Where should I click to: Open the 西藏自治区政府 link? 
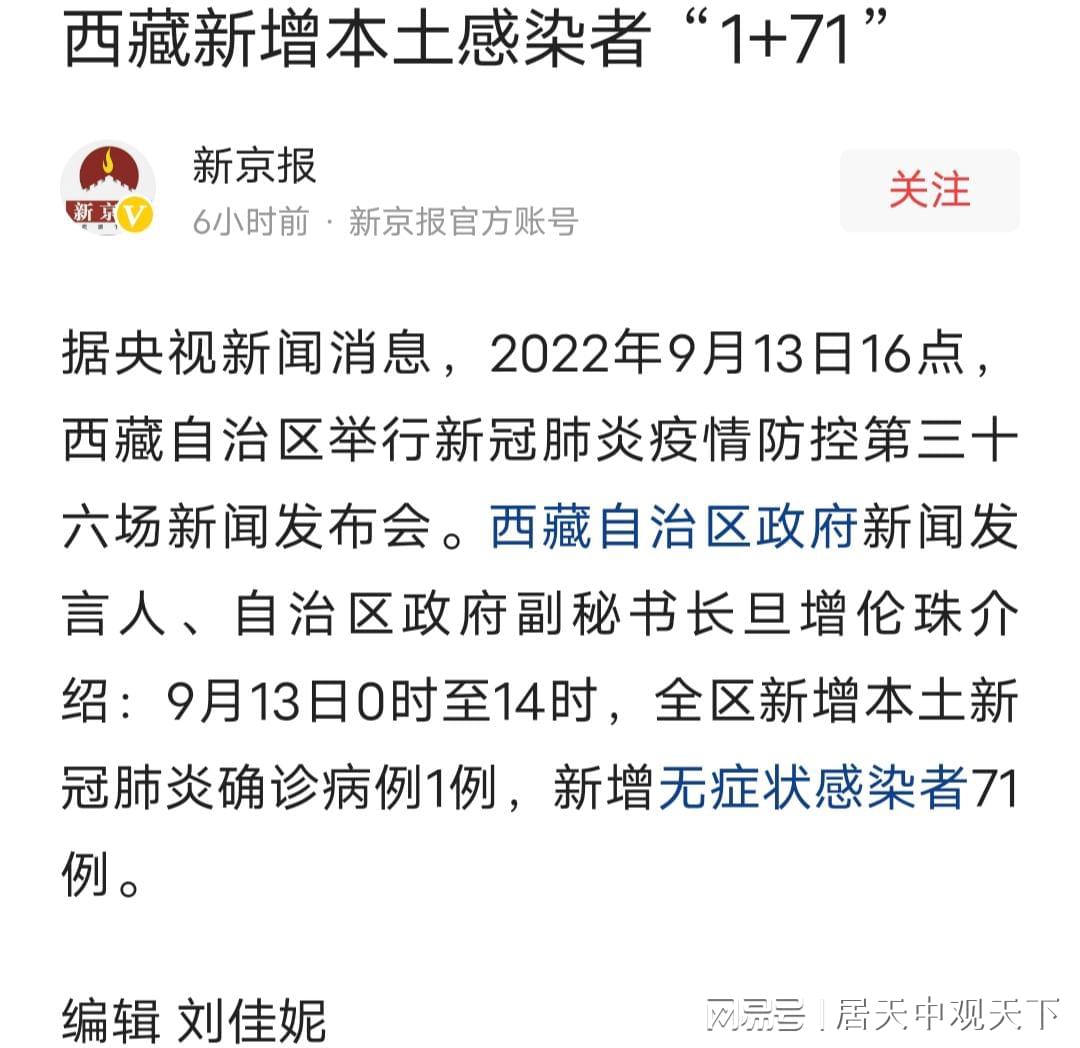(674, 528)
